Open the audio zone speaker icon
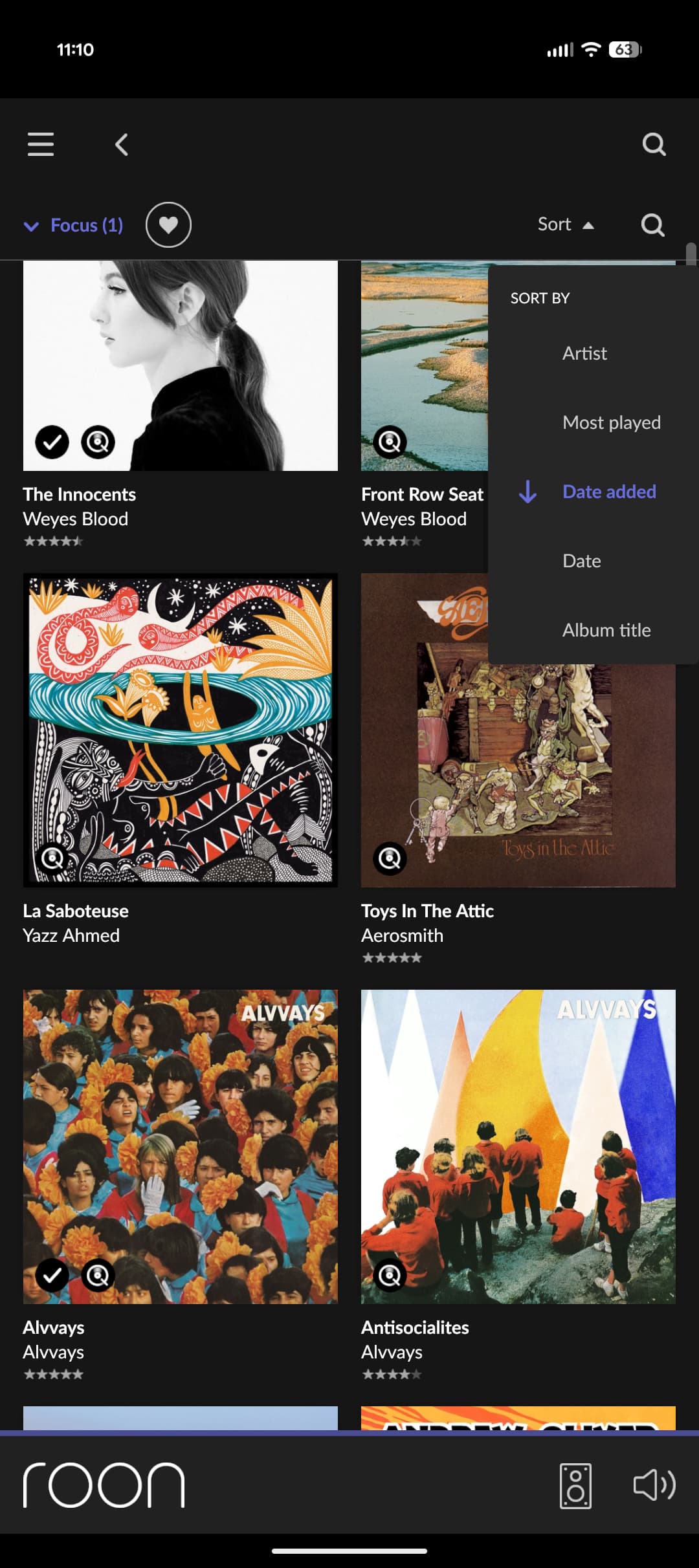 [x=575, y=1485]
